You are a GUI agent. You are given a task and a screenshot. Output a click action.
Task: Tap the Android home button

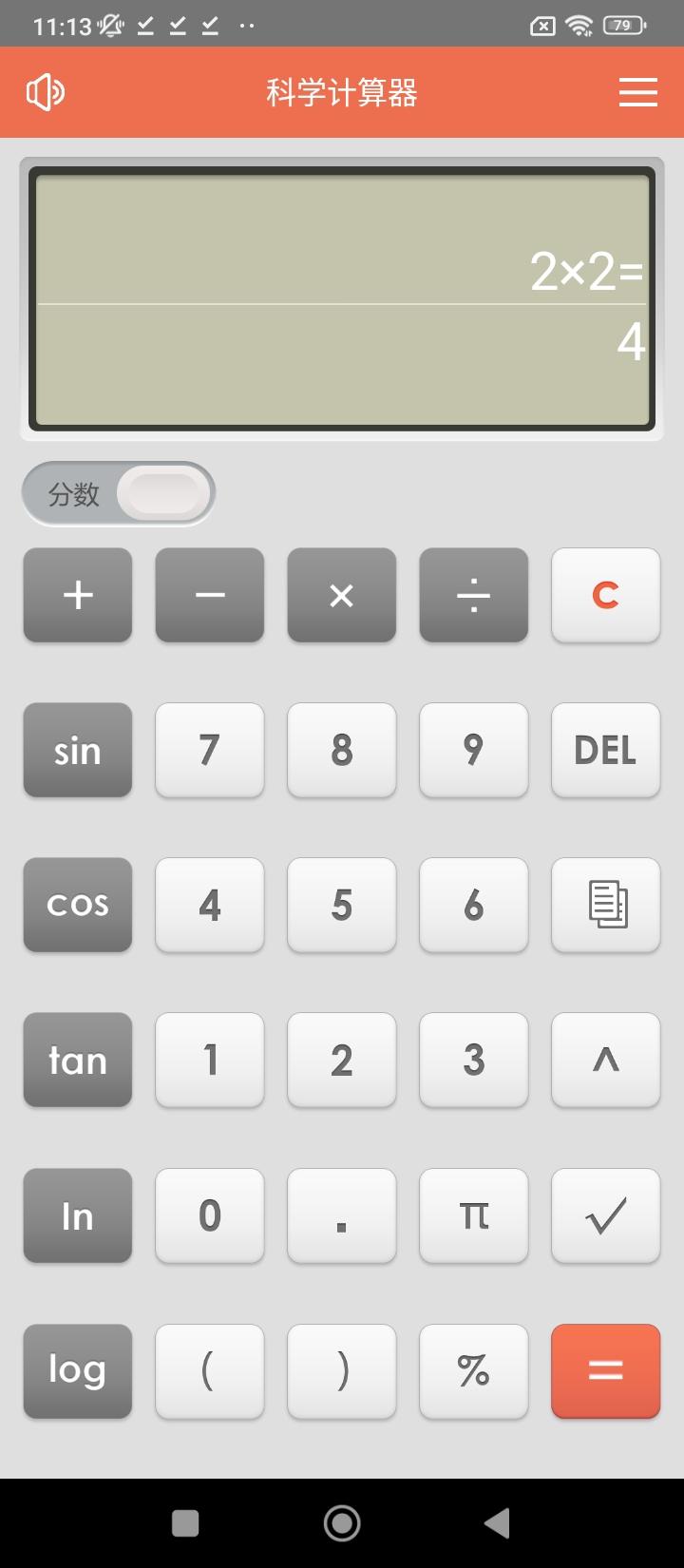point(342,1521)
